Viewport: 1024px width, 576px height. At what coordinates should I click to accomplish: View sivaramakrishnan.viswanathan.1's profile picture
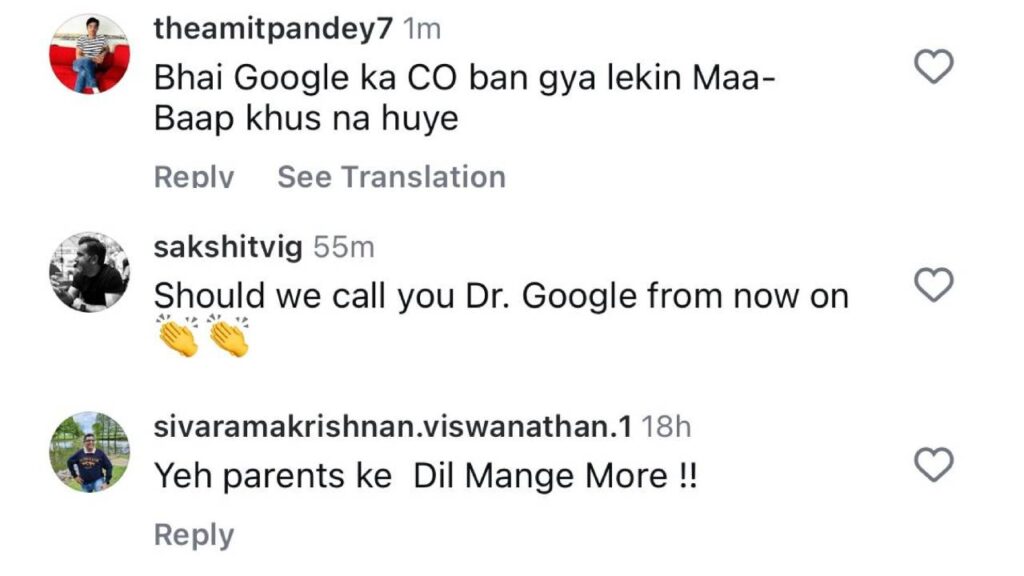(x=90, y=450)
